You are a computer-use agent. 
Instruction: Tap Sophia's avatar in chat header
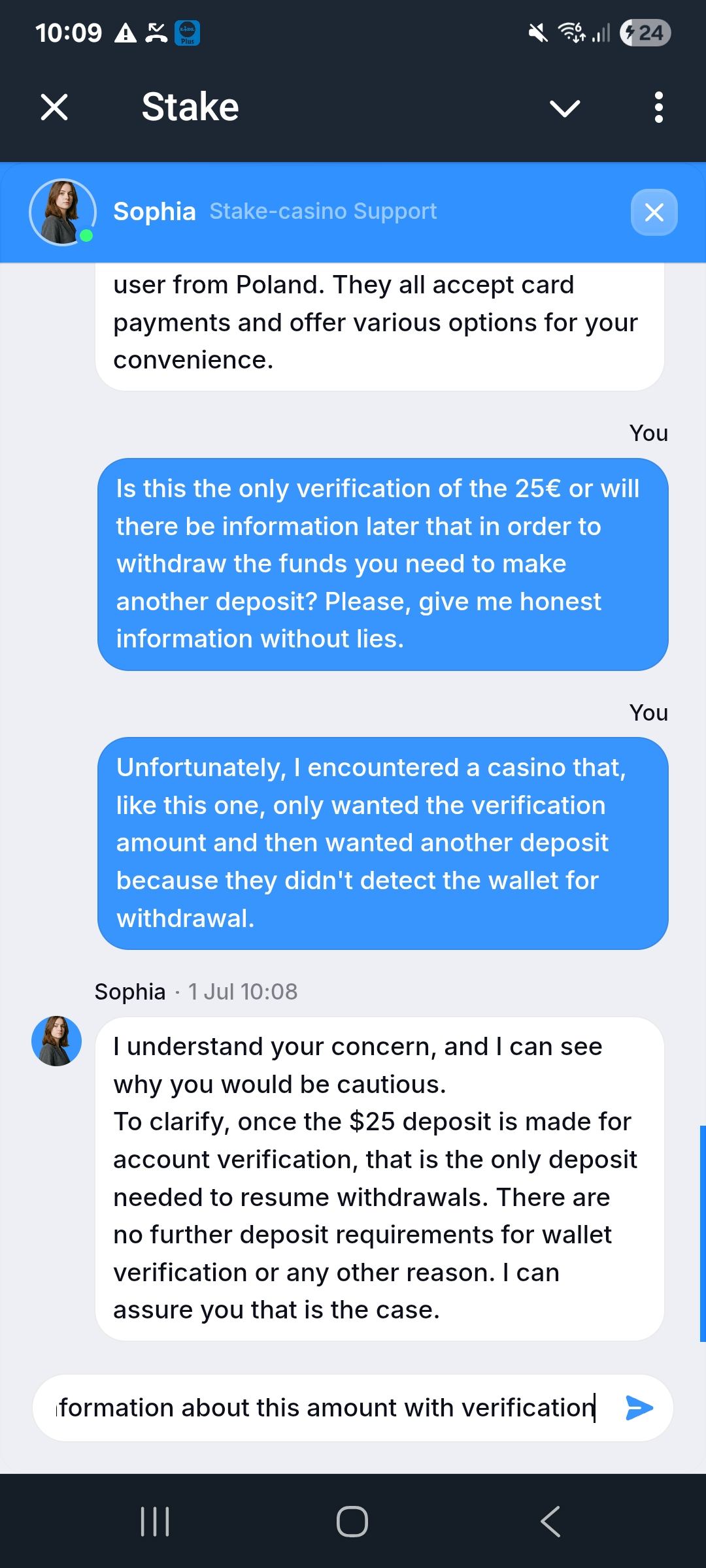(63, 212)
